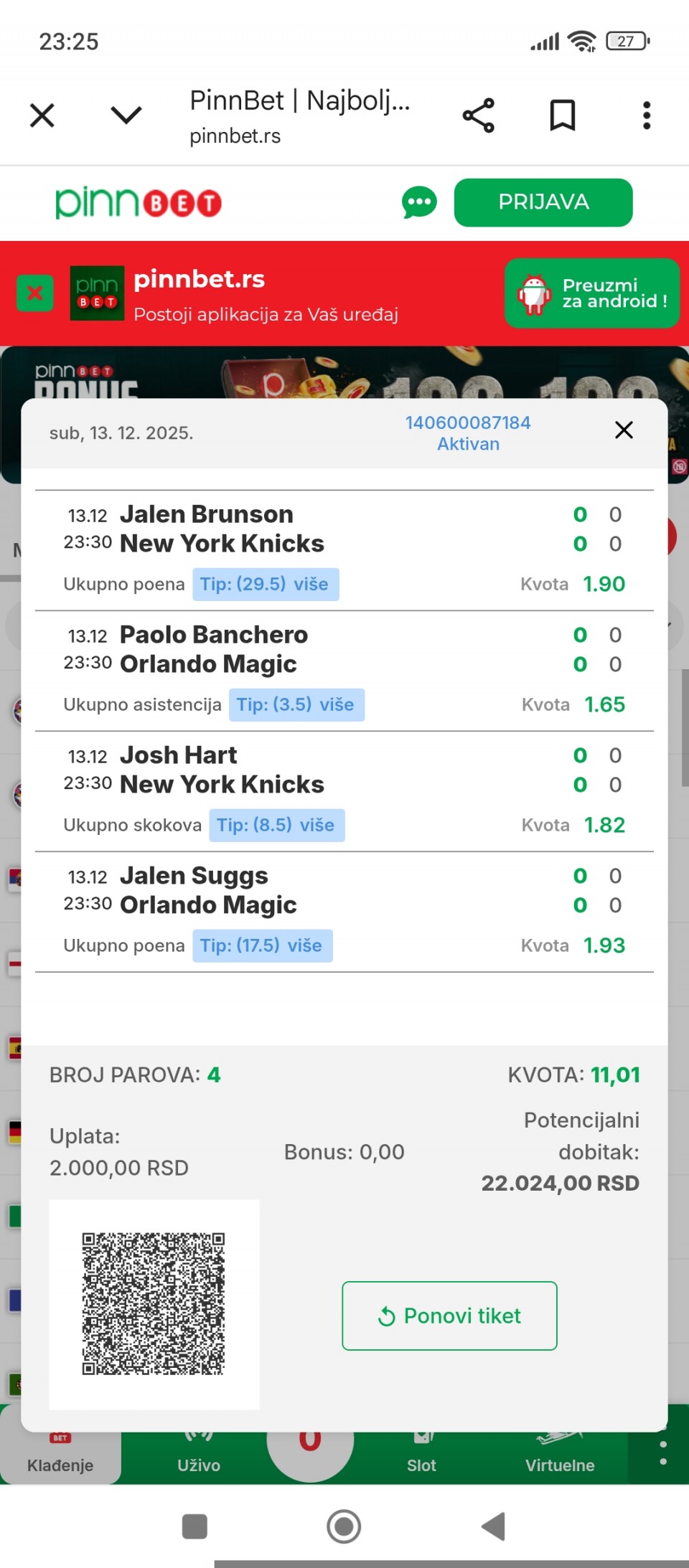Image resolution: width=689 pixels, height=1568 pixels.
Task: Expand the browser page dropdown chevron
Action: 126,115
